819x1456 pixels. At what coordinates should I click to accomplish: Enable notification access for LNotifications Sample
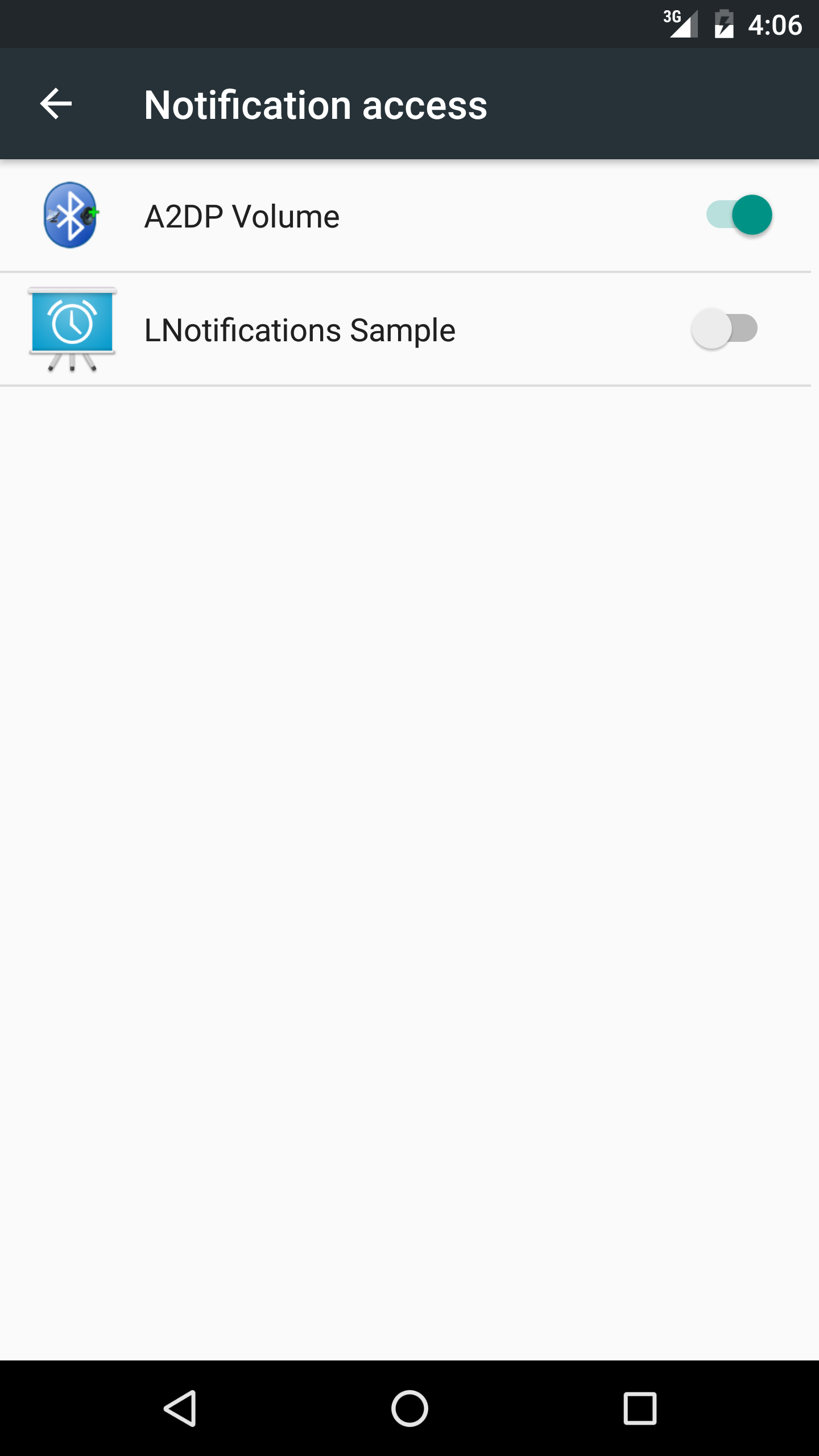tap(725, 329)
